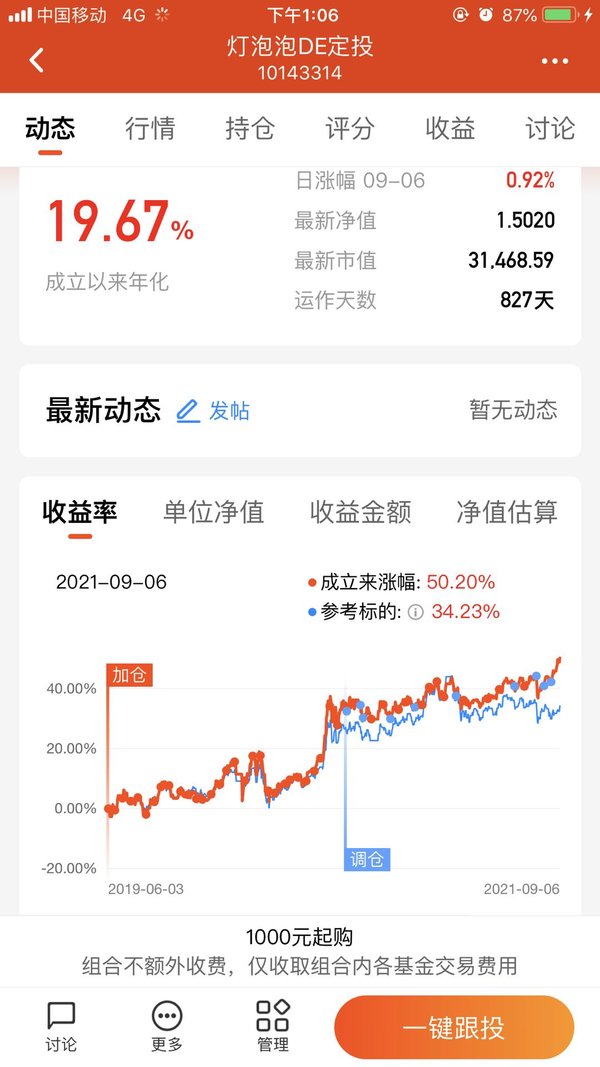Viewport: 600px width, 1067px height.
Task: Tap 发帖 to write a post
Action: coord(213,411)
